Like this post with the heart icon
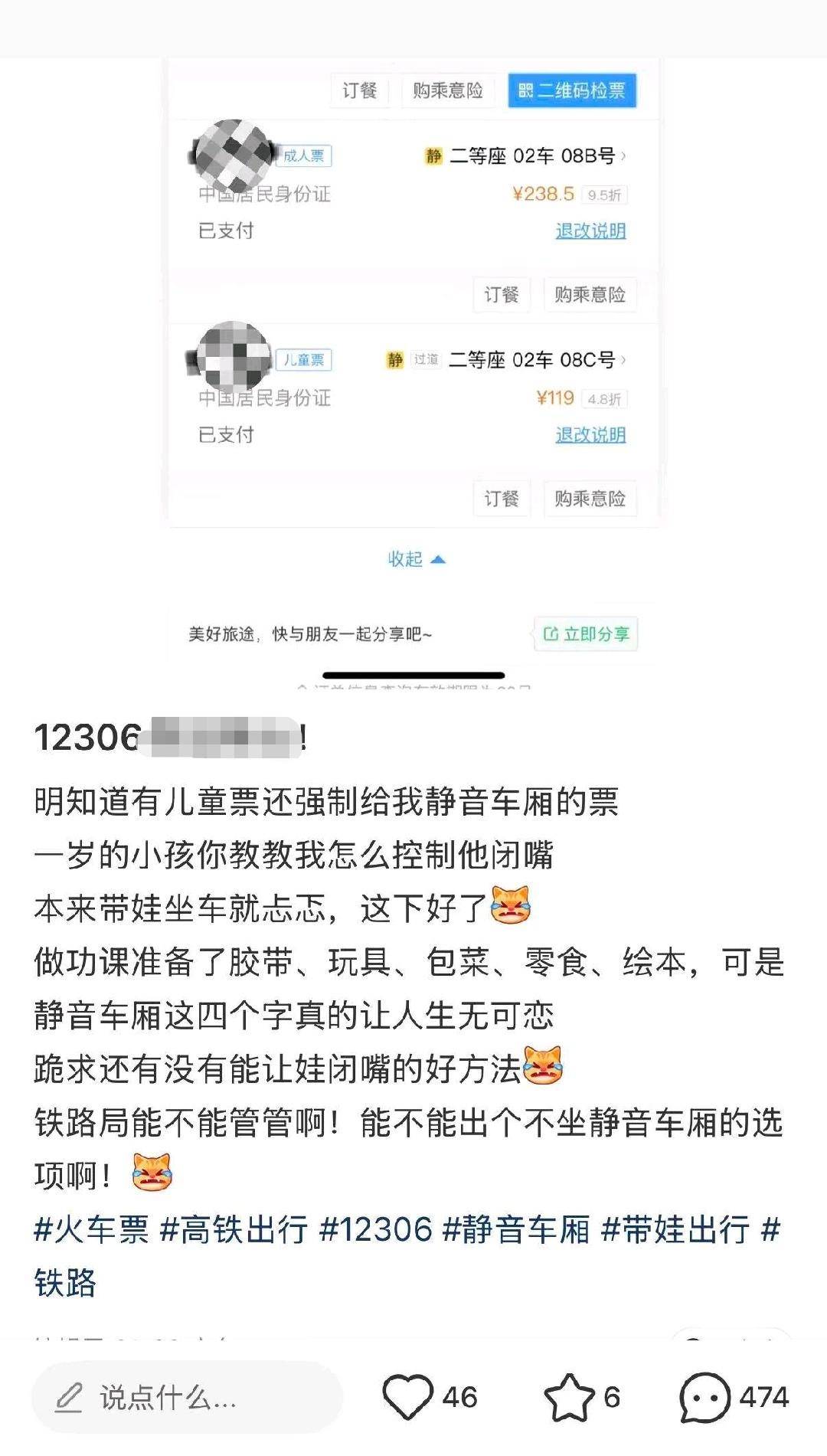The image size is (827, 1456). [x=408, y=1397]
